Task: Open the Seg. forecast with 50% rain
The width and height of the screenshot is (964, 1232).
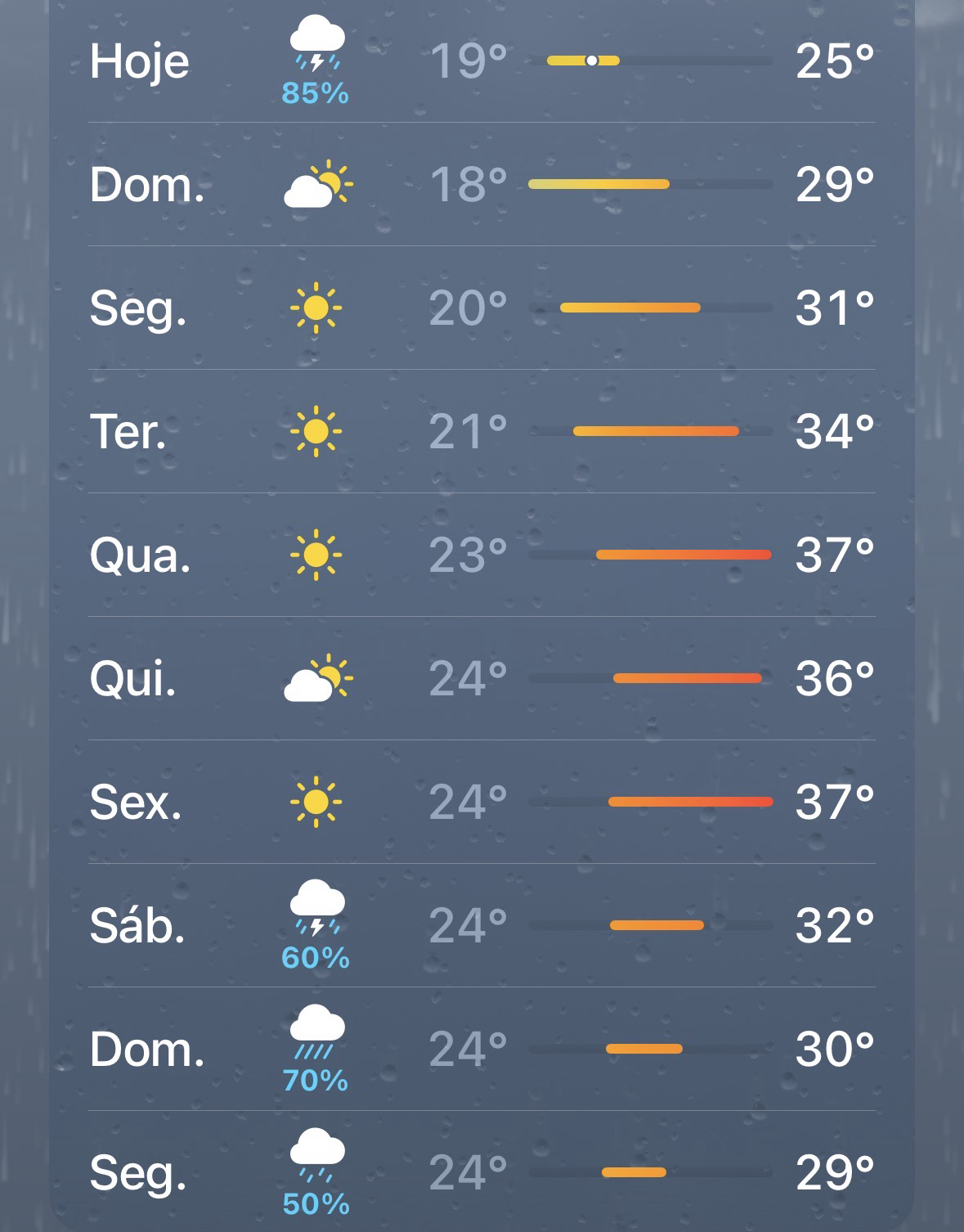Action: click(482, 1173)
